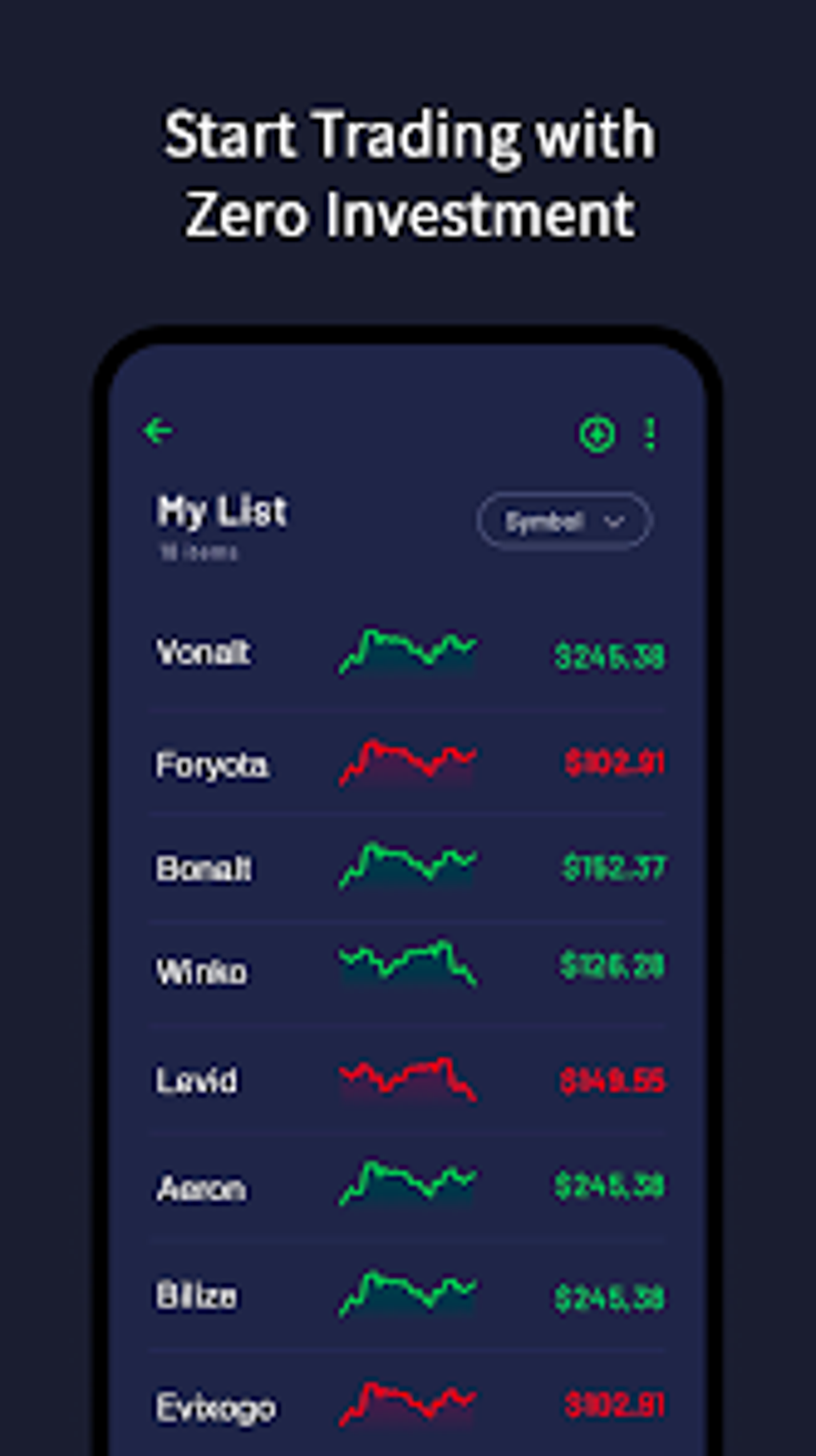Viewport: 816px width, 1456px height.
Task: Select the Vonalt stock row
Action: 202,652
